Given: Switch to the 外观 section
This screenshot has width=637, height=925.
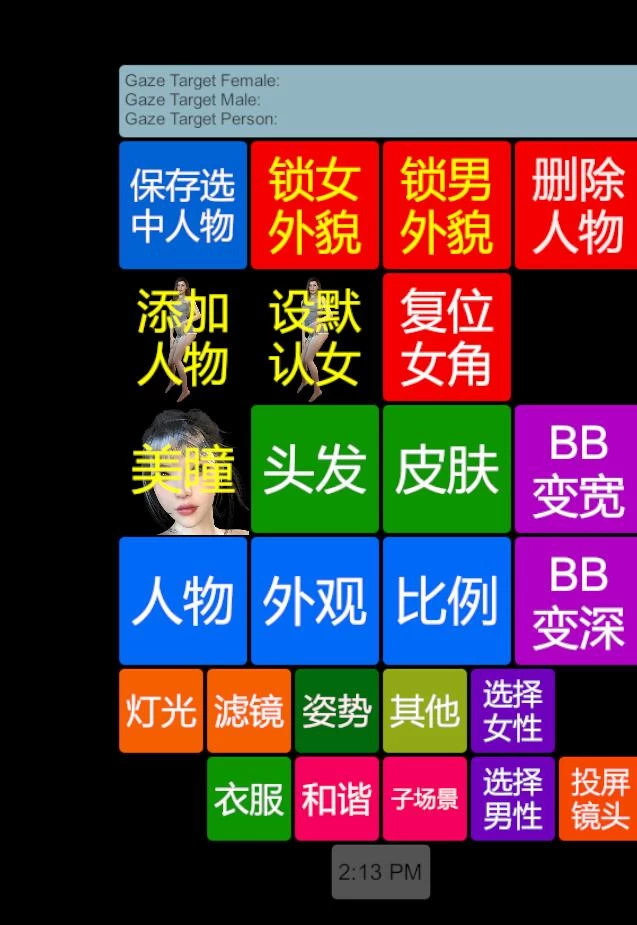Looking at the screenshot, I should pos(314,601).
